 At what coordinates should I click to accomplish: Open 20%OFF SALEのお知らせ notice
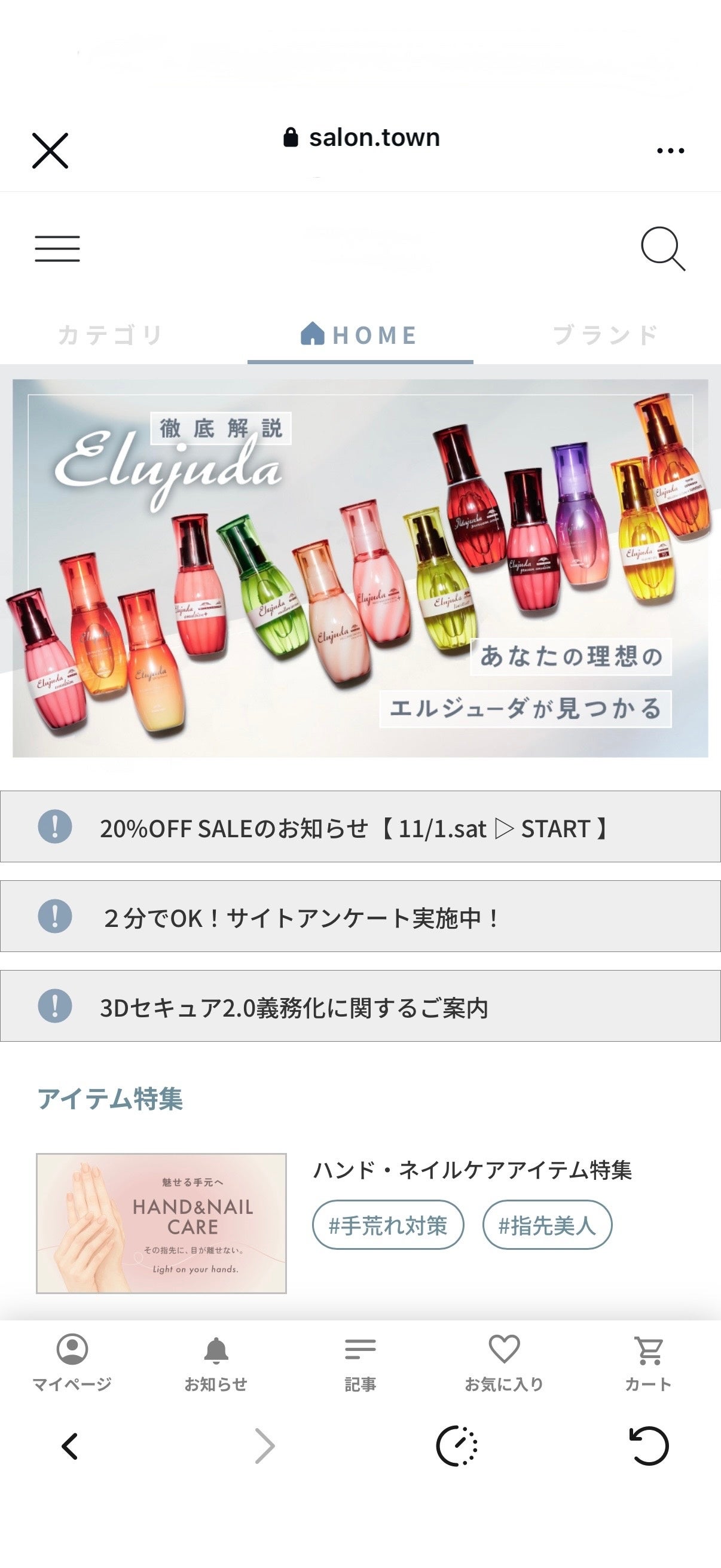point(360,826)
